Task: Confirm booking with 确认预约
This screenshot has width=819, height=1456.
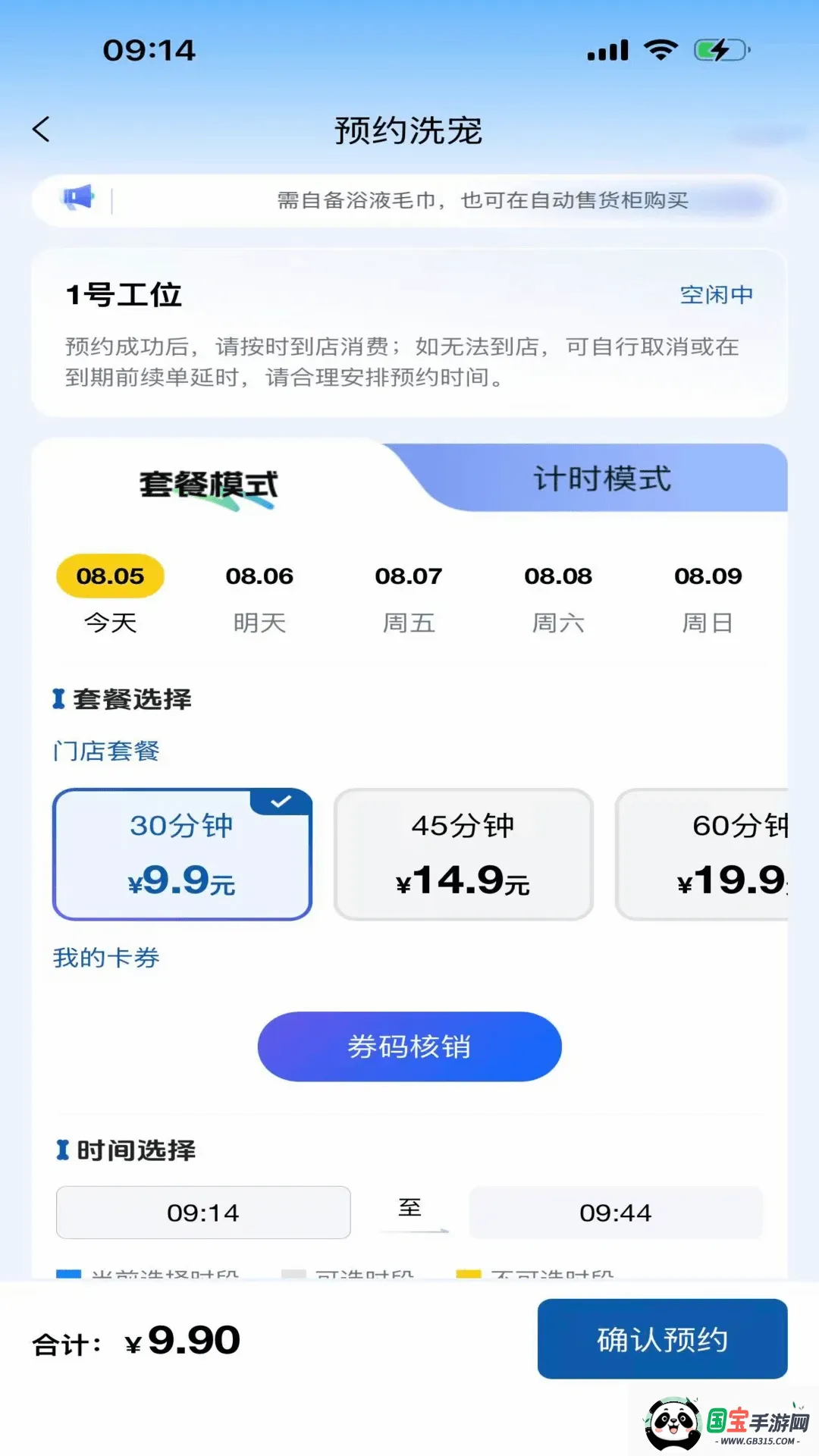Action: [x=662, y=1339]
